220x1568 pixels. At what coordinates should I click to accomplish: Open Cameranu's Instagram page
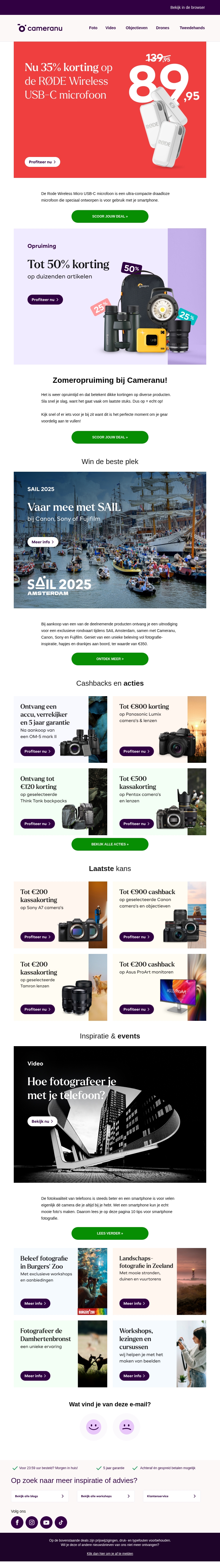(32, 1522)
